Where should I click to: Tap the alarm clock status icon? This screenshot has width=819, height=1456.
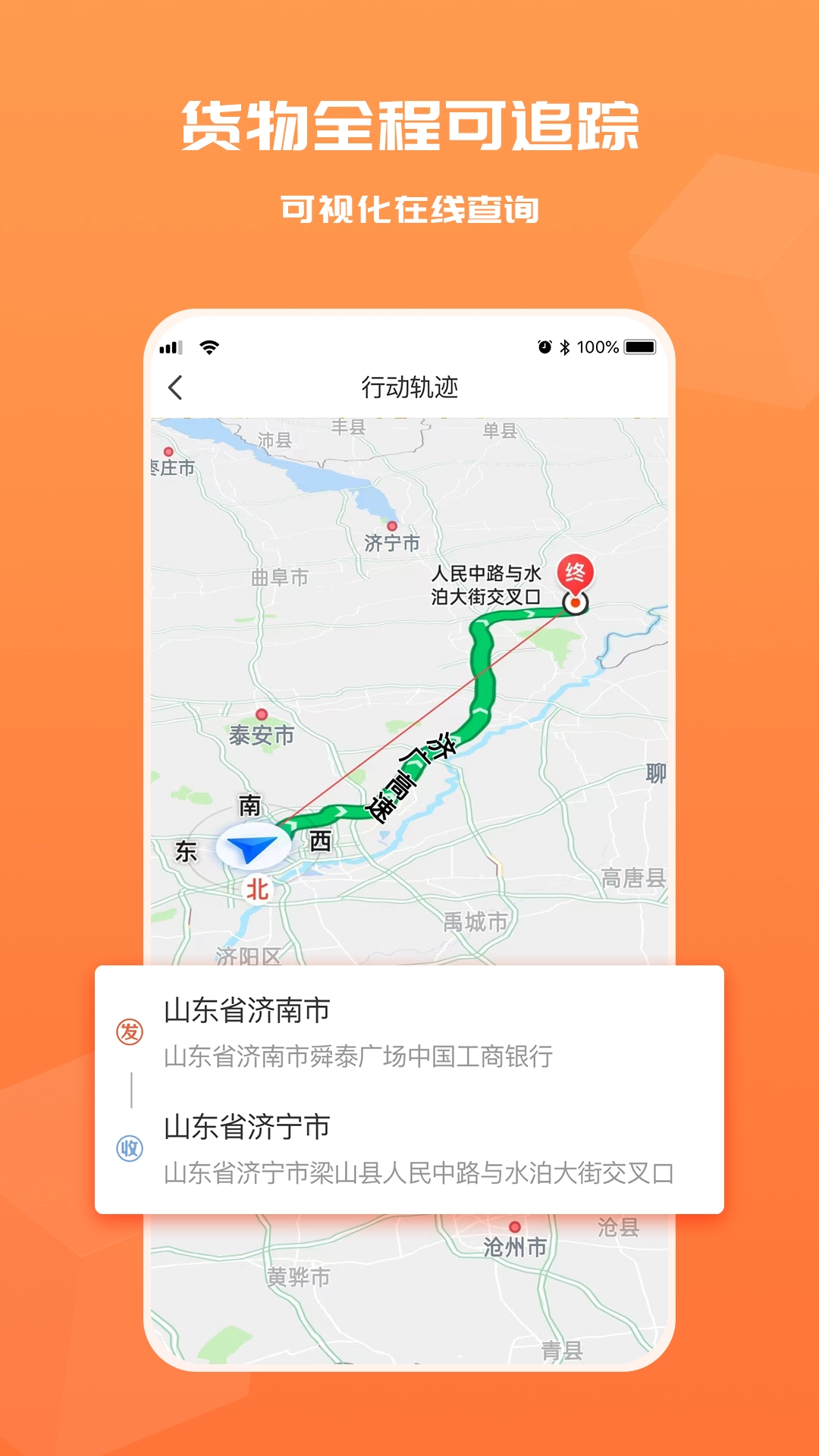tap(543, 345)
